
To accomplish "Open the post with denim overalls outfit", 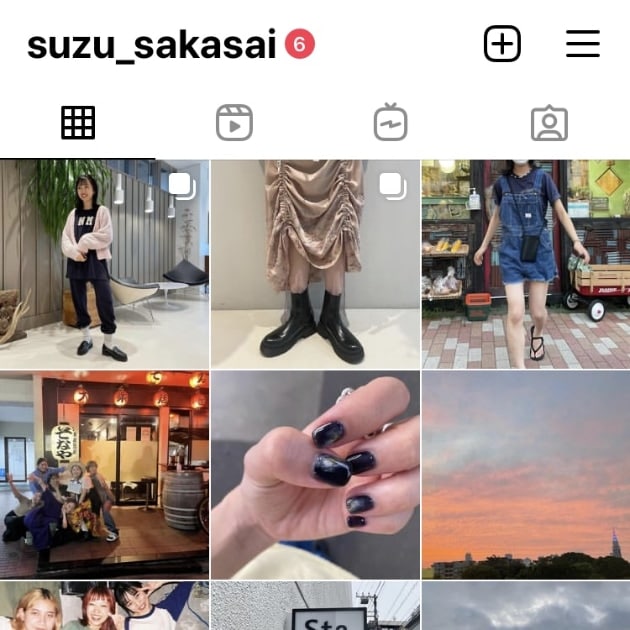I will [x=526, y=265].
